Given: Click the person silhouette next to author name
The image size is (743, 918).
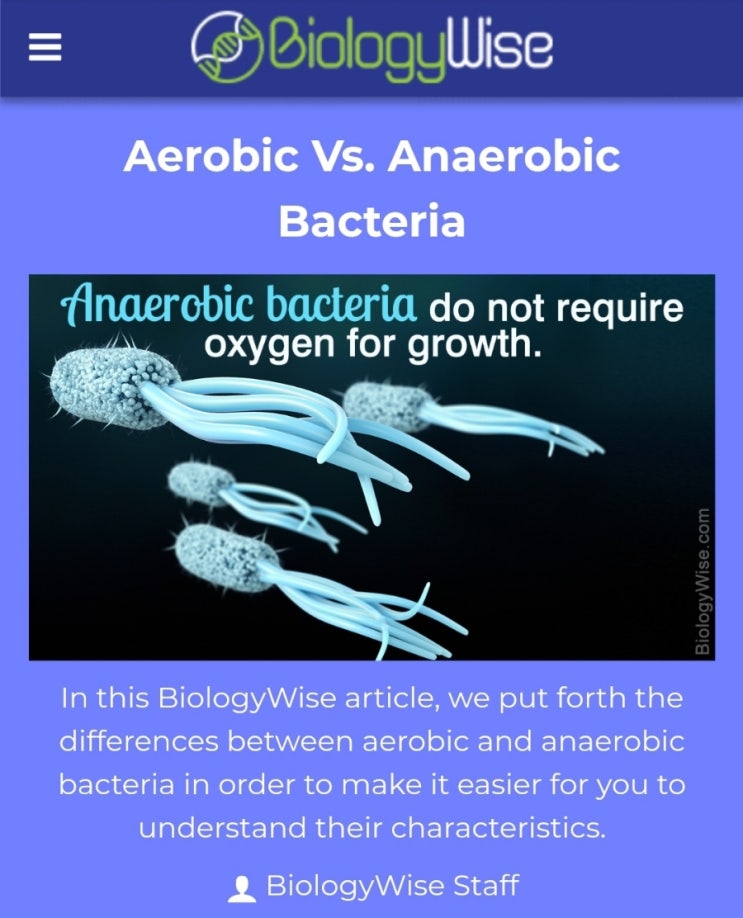Looking at the screenshot, I should [243, 885].
